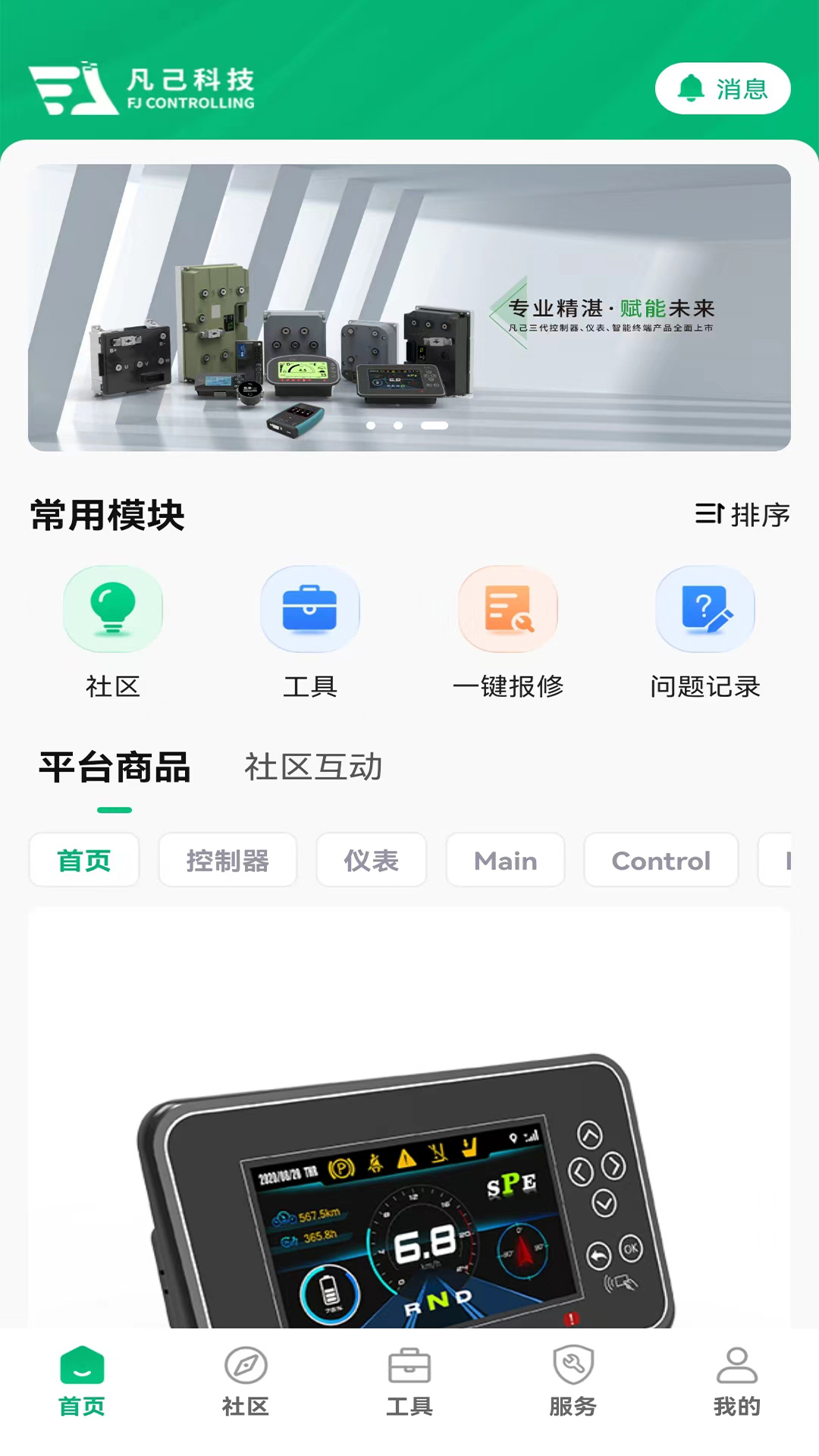The image size is (819, 1456).
Task: Choose the Control category chip
Action: tap(661, 860)
